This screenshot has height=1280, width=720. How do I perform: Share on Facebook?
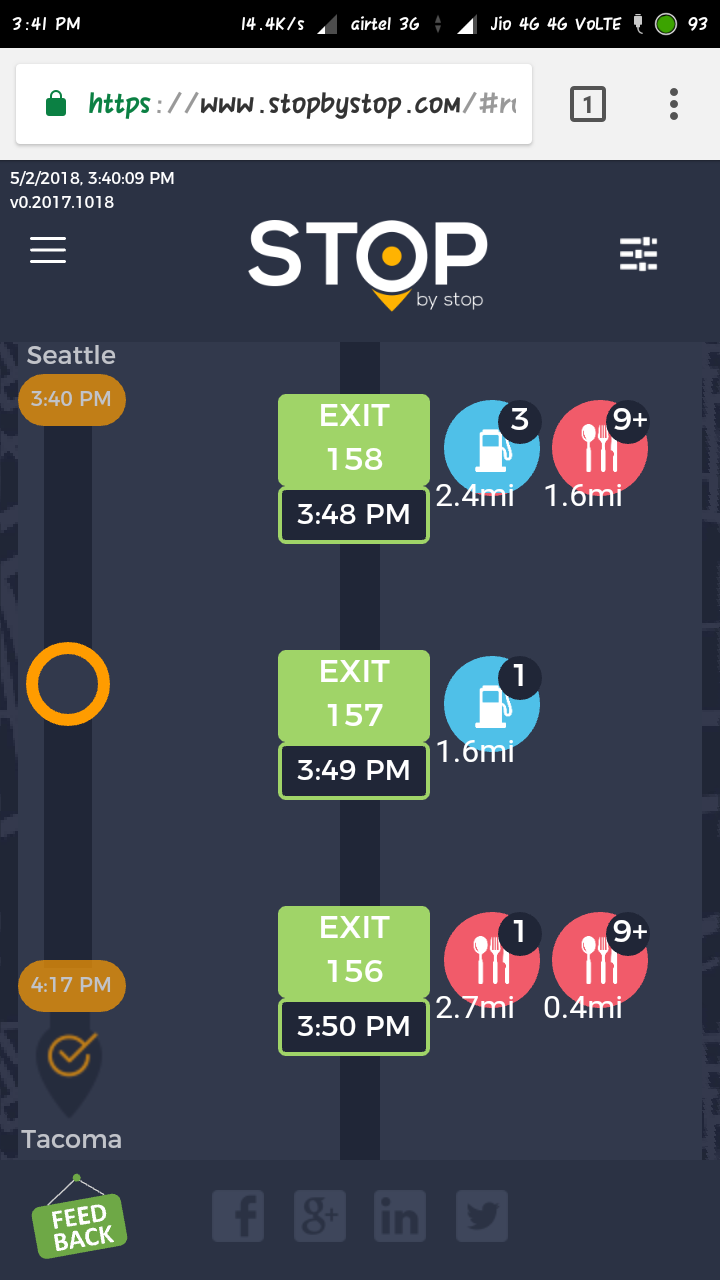pos(238,1217)
